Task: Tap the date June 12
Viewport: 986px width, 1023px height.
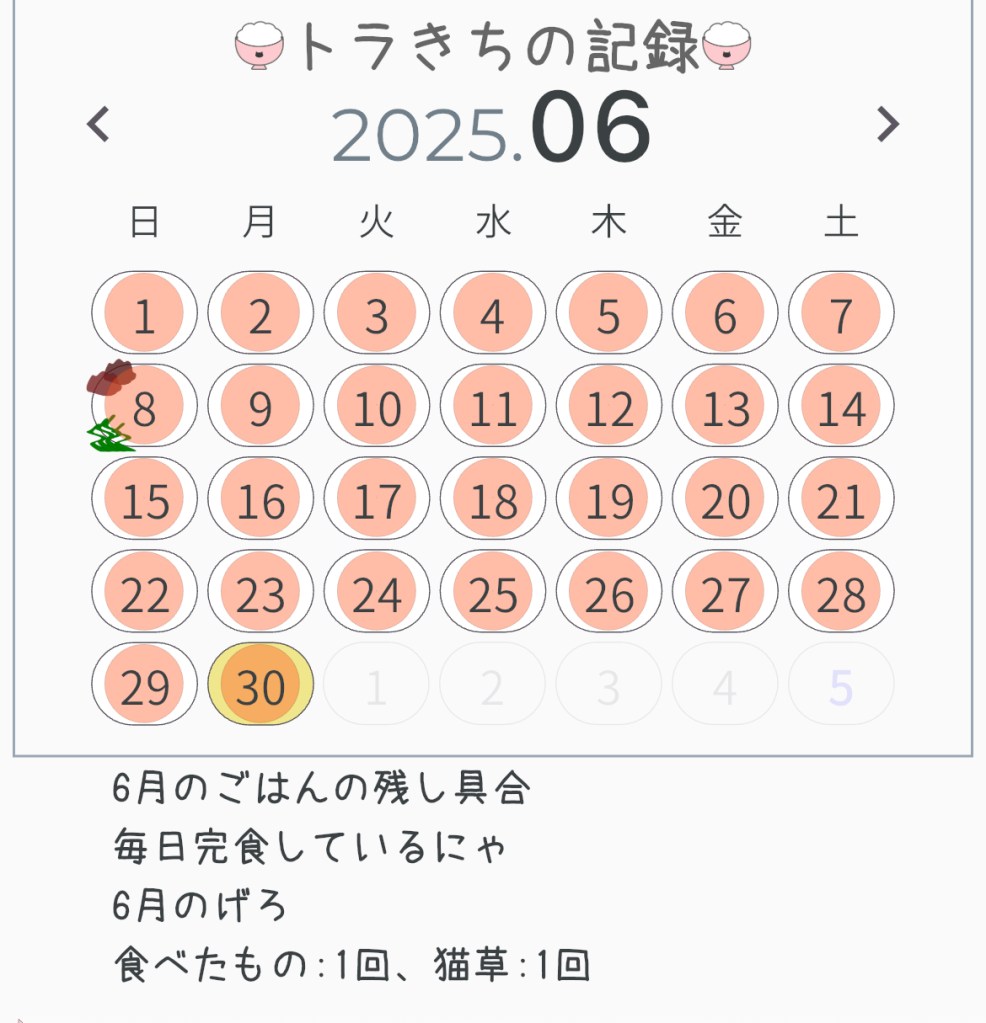Action: [609, 407]
